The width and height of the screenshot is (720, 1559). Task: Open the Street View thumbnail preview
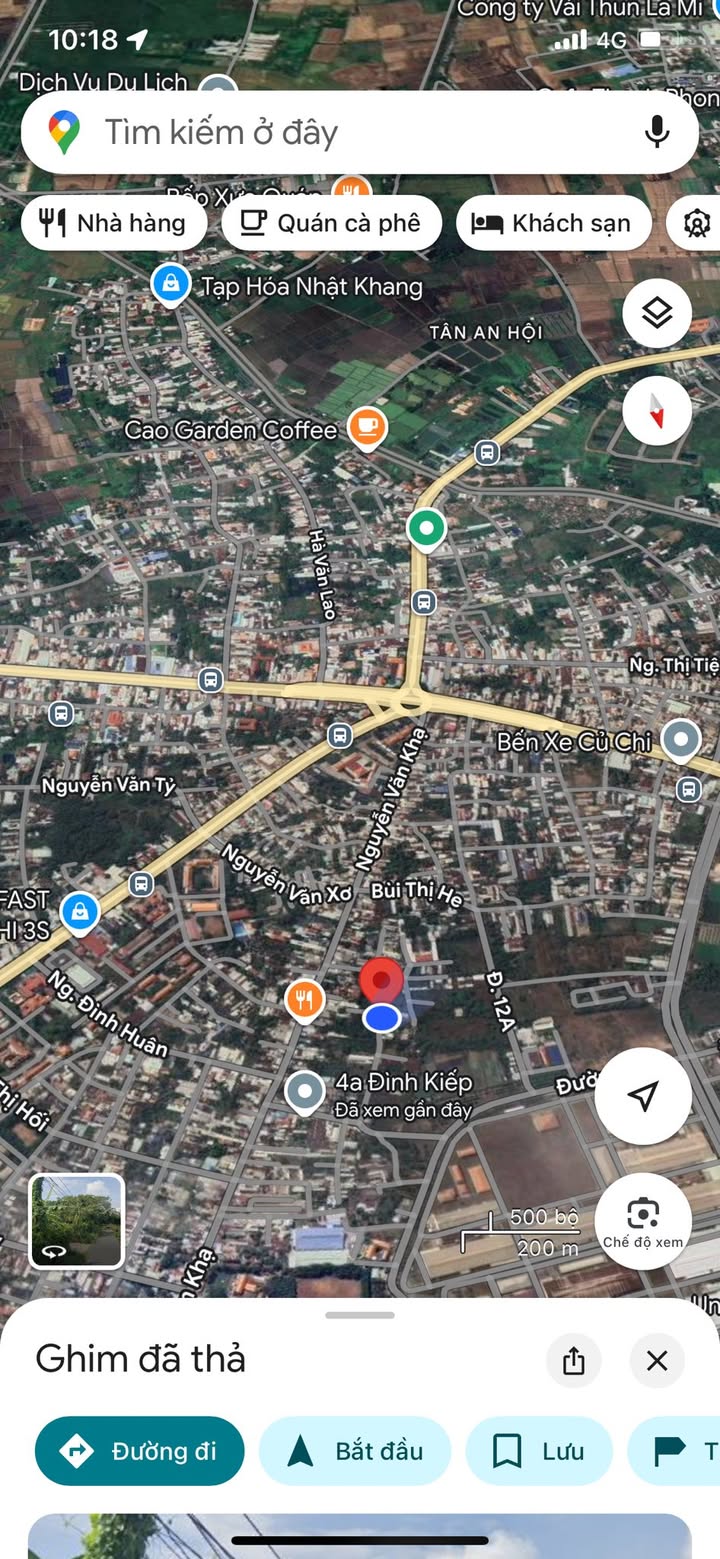(76, 1221)
